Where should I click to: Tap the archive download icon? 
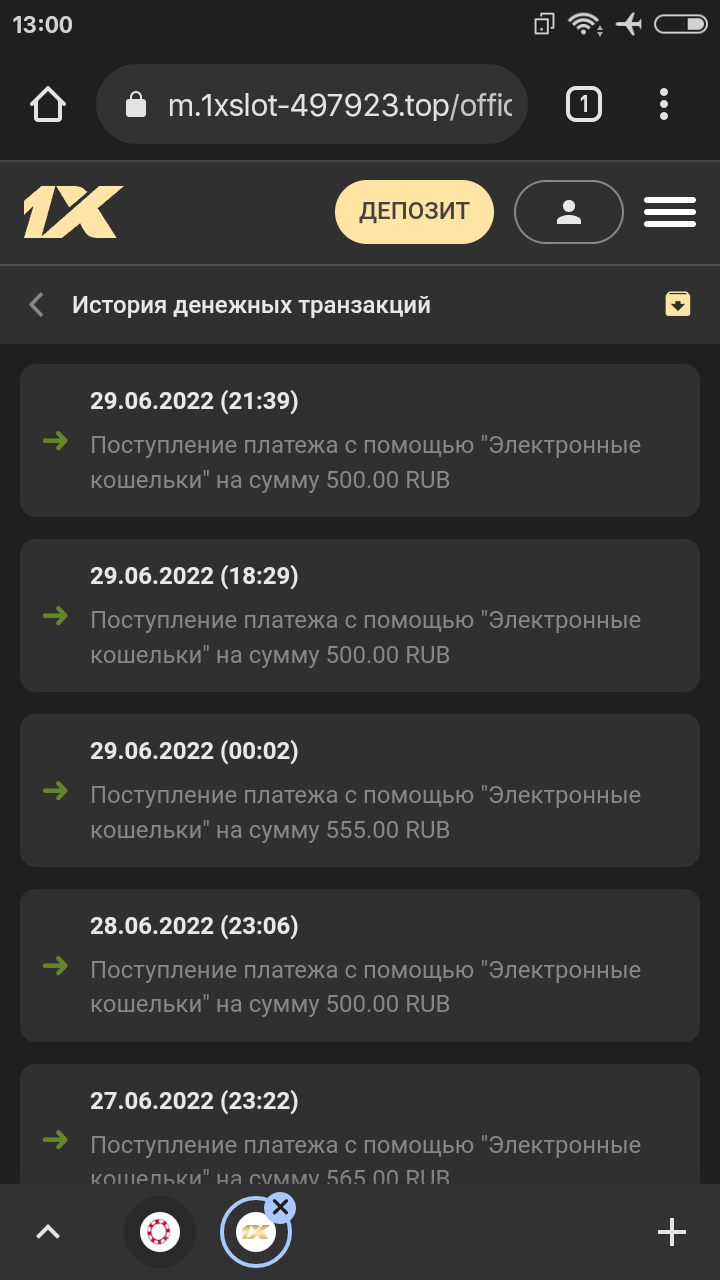[x=678, y=304]
